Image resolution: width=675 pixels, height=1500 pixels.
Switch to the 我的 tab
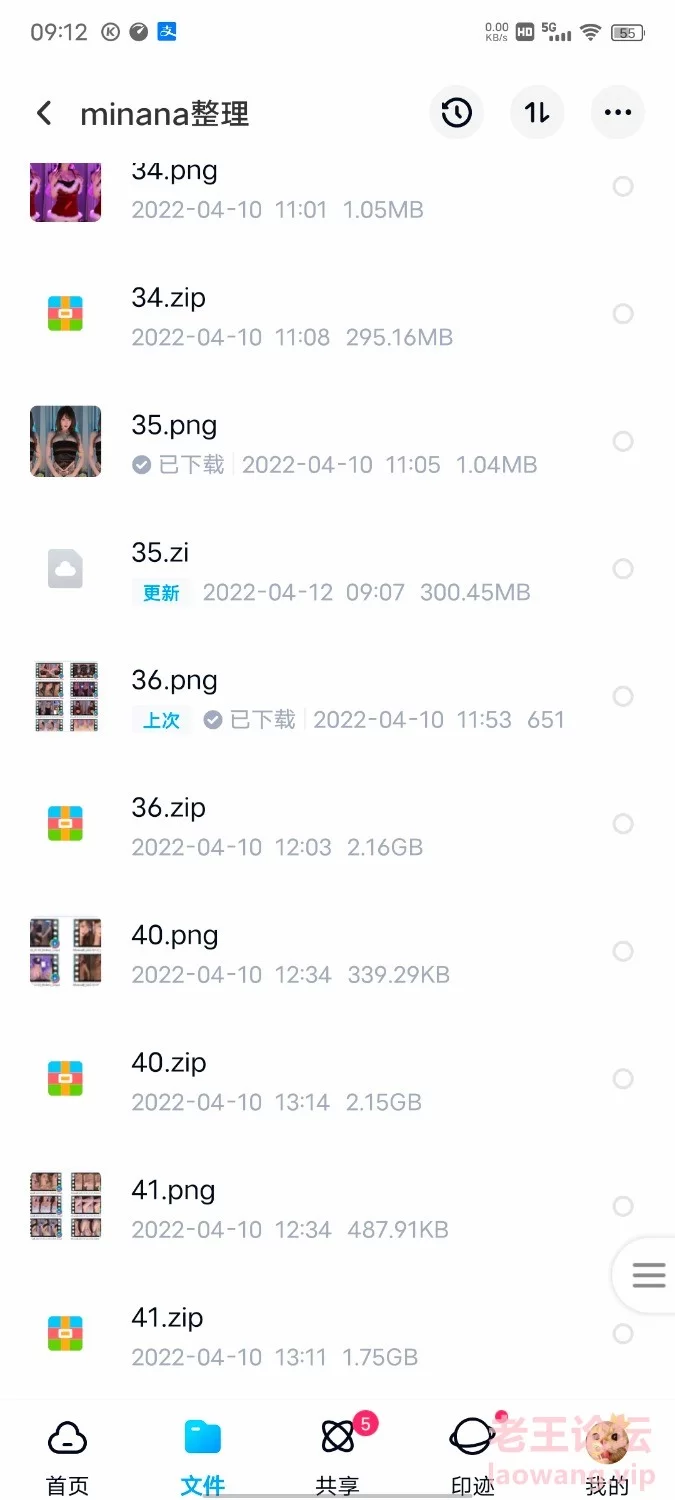(x=607, y=1456)
